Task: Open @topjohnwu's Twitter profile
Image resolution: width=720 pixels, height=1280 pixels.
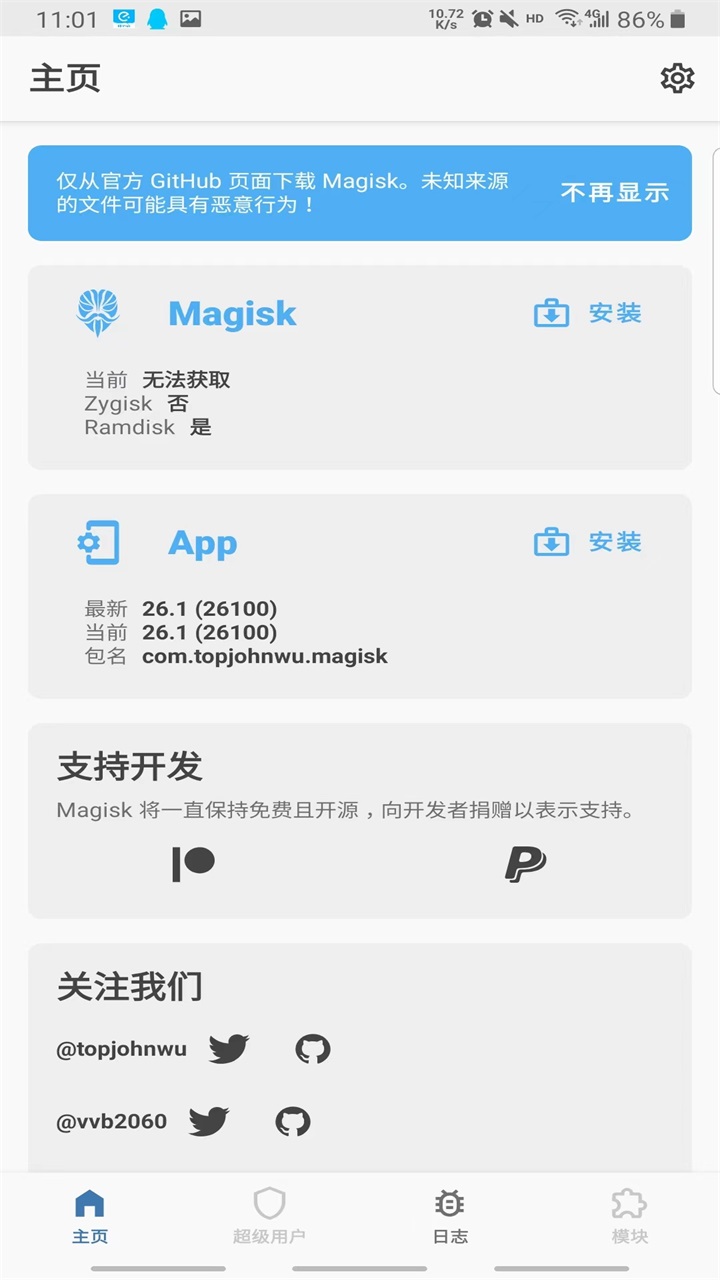Action: 228,1049
